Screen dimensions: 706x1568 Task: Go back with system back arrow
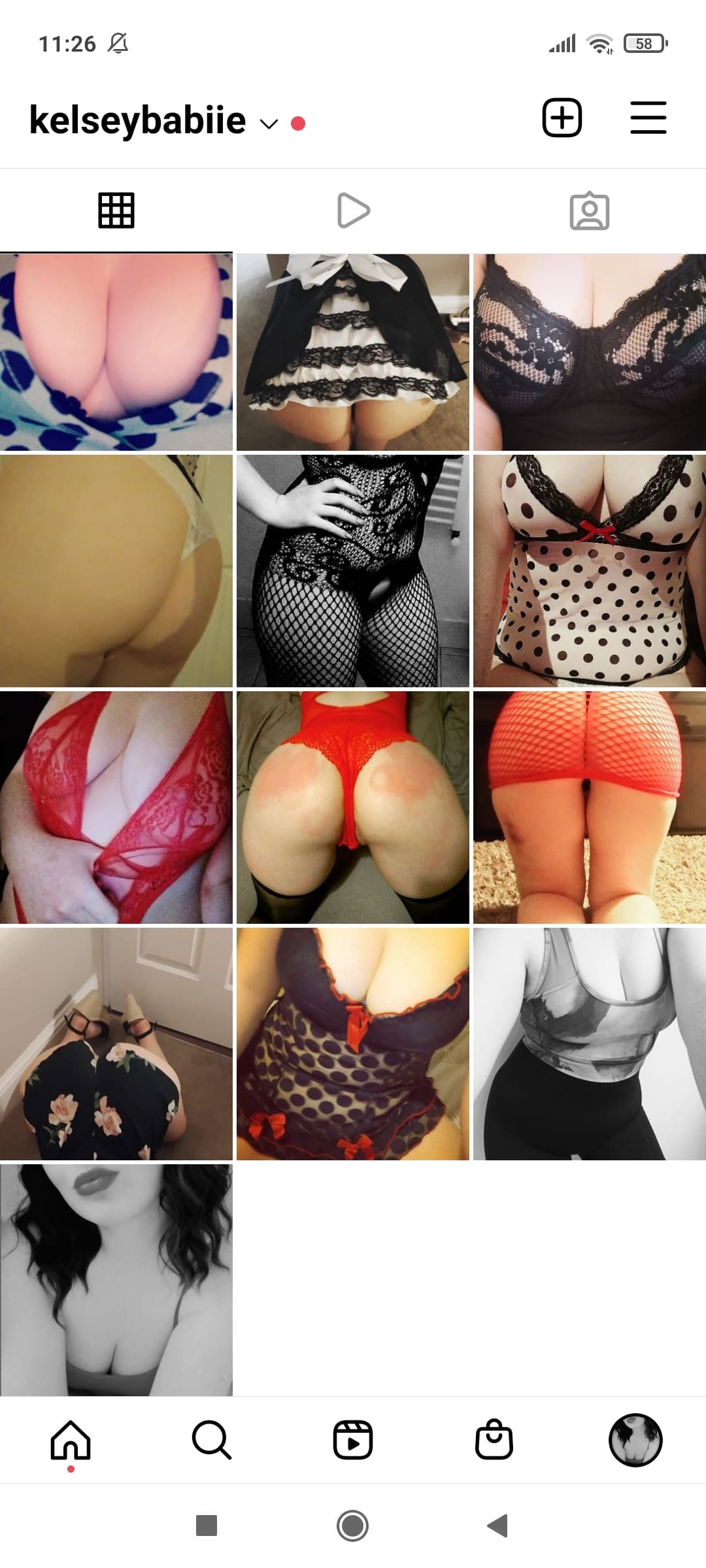tap(498, 1526)
